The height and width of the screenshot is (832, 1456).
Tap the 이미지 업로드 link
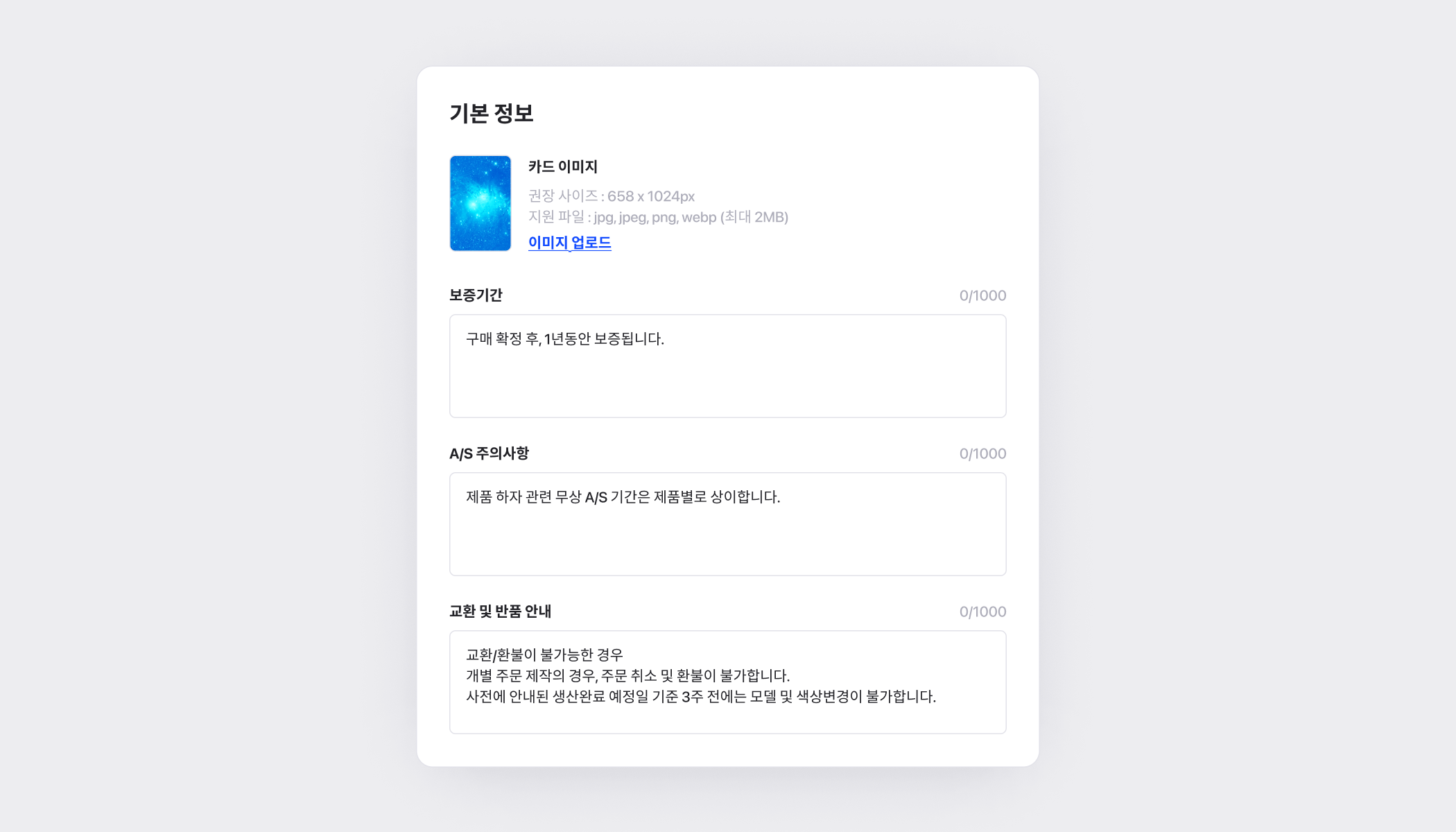[569, 243]
